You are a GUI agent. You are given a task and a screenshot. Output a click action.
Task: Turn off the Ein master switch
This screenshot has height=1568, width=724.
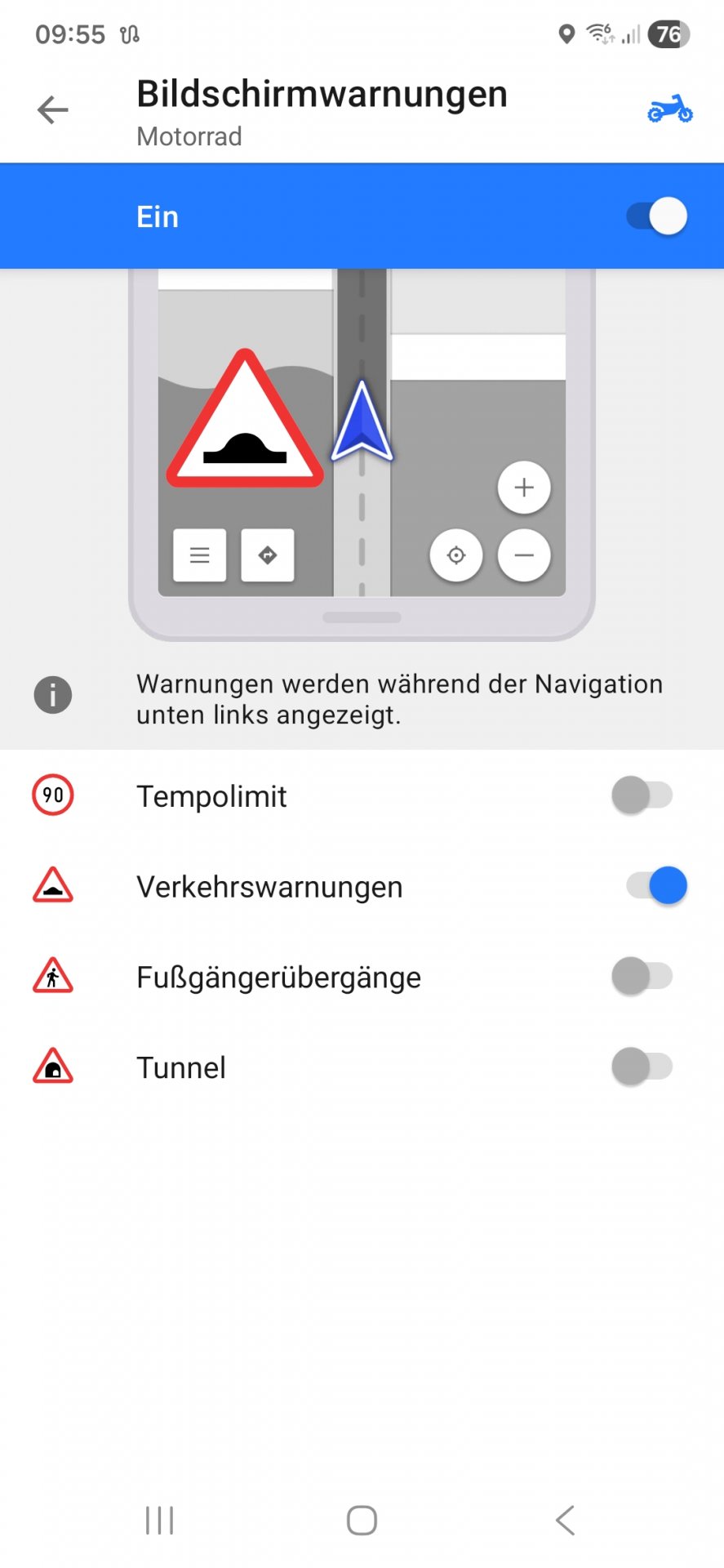coord(653,216)
